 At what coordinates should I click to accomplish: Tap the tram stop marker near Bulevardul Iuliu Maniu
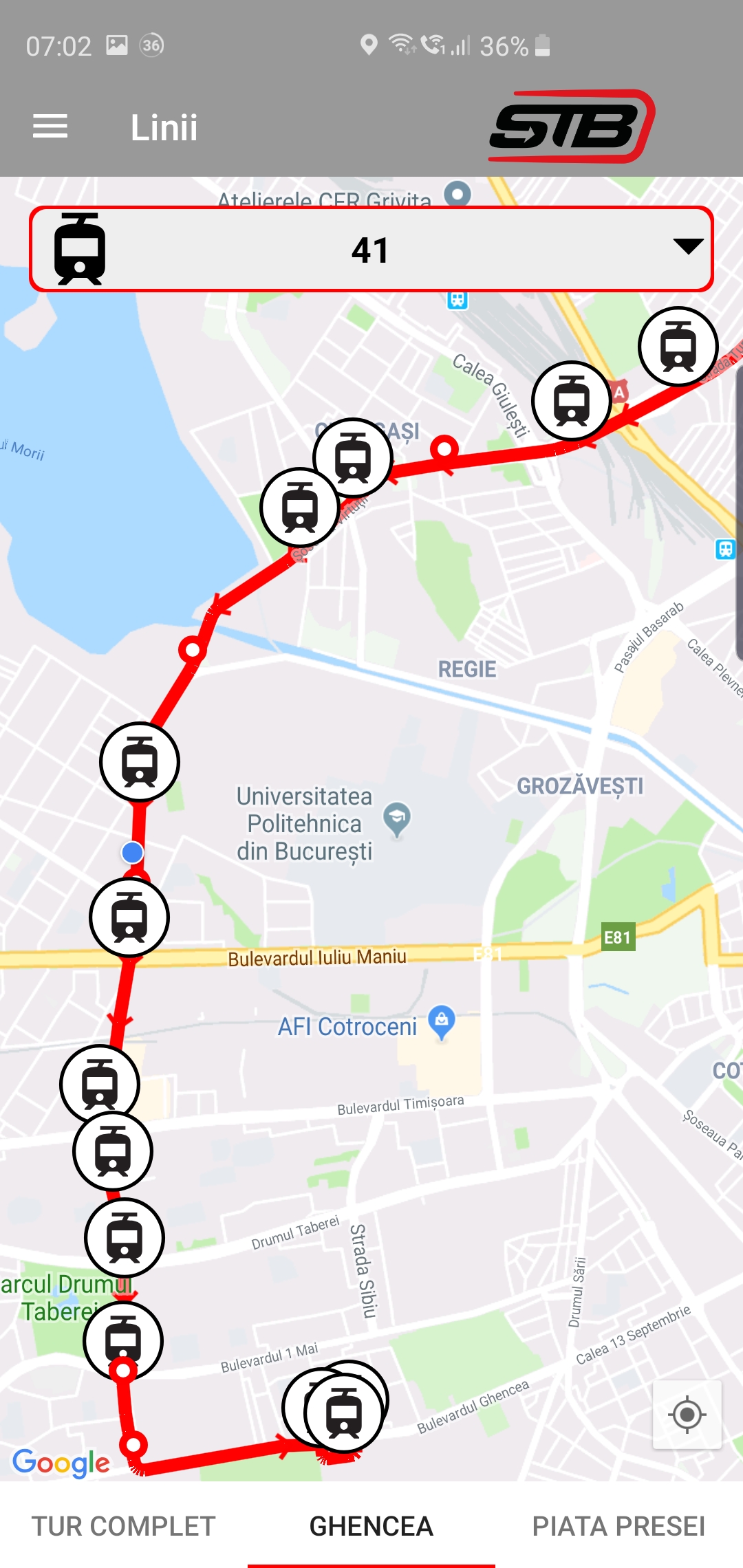click(x=129, y=917)
